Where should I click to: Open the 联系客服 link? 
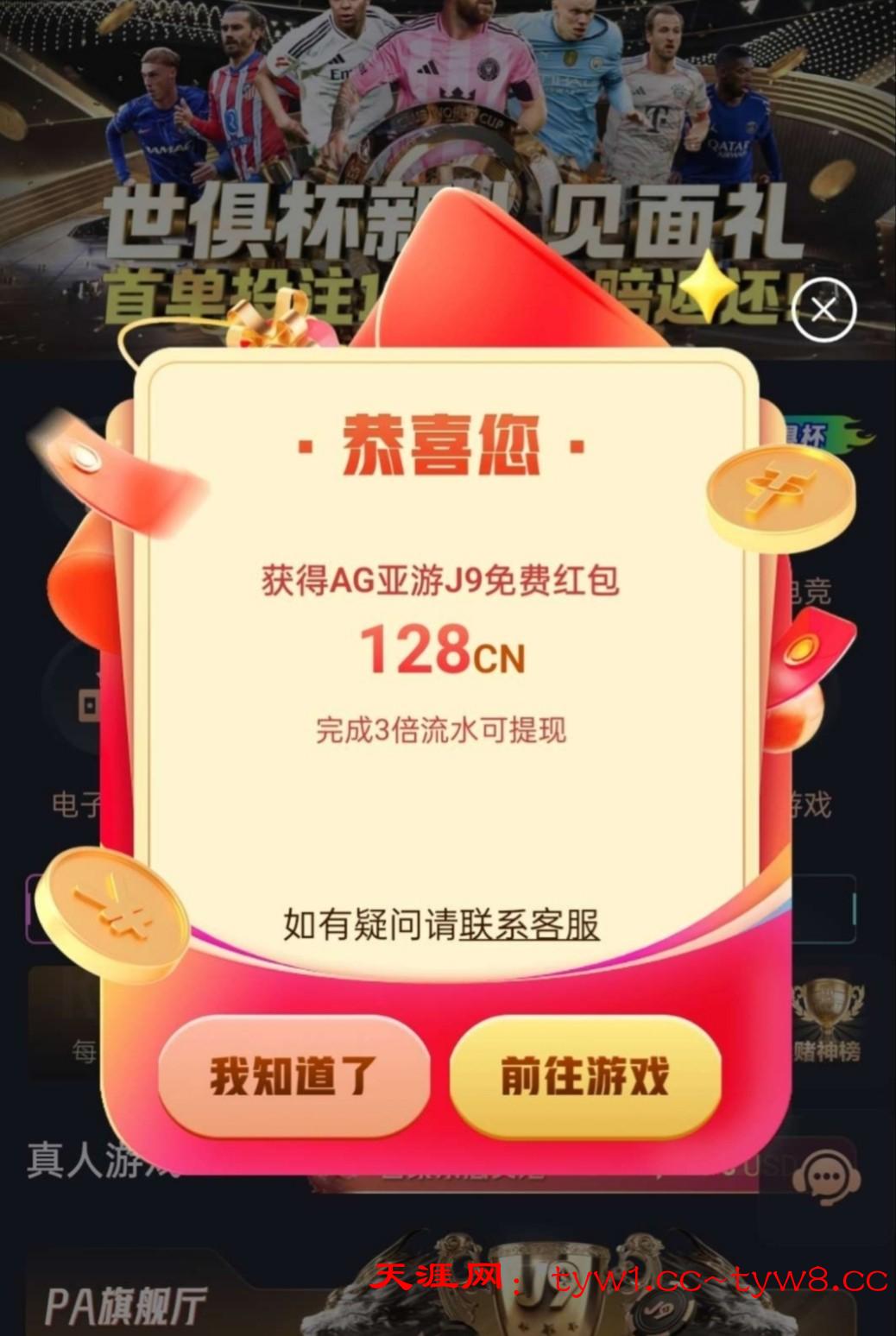pos(528,924)
